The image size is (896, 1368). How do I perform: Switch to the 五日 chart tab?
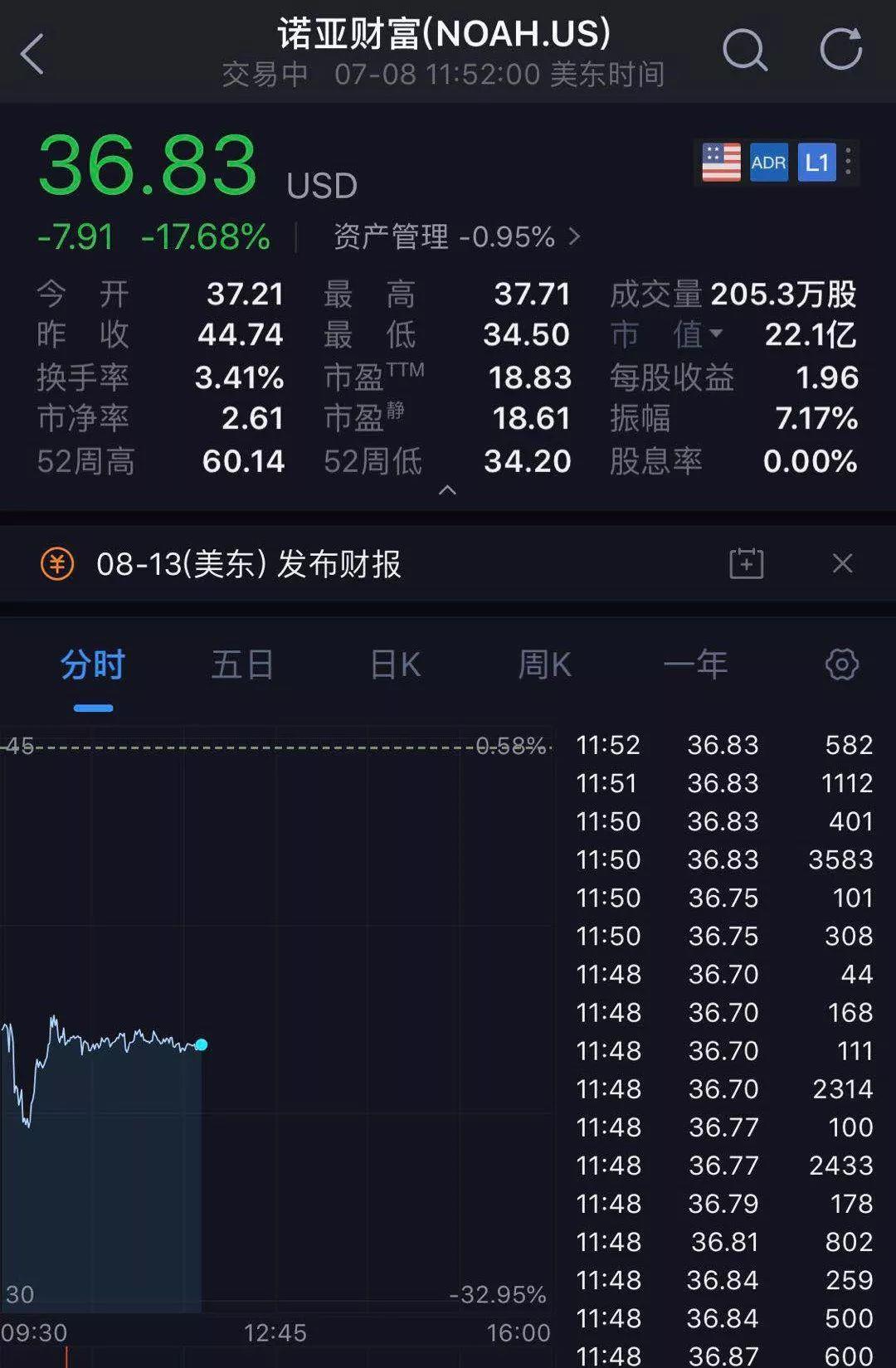click(243, 664)
